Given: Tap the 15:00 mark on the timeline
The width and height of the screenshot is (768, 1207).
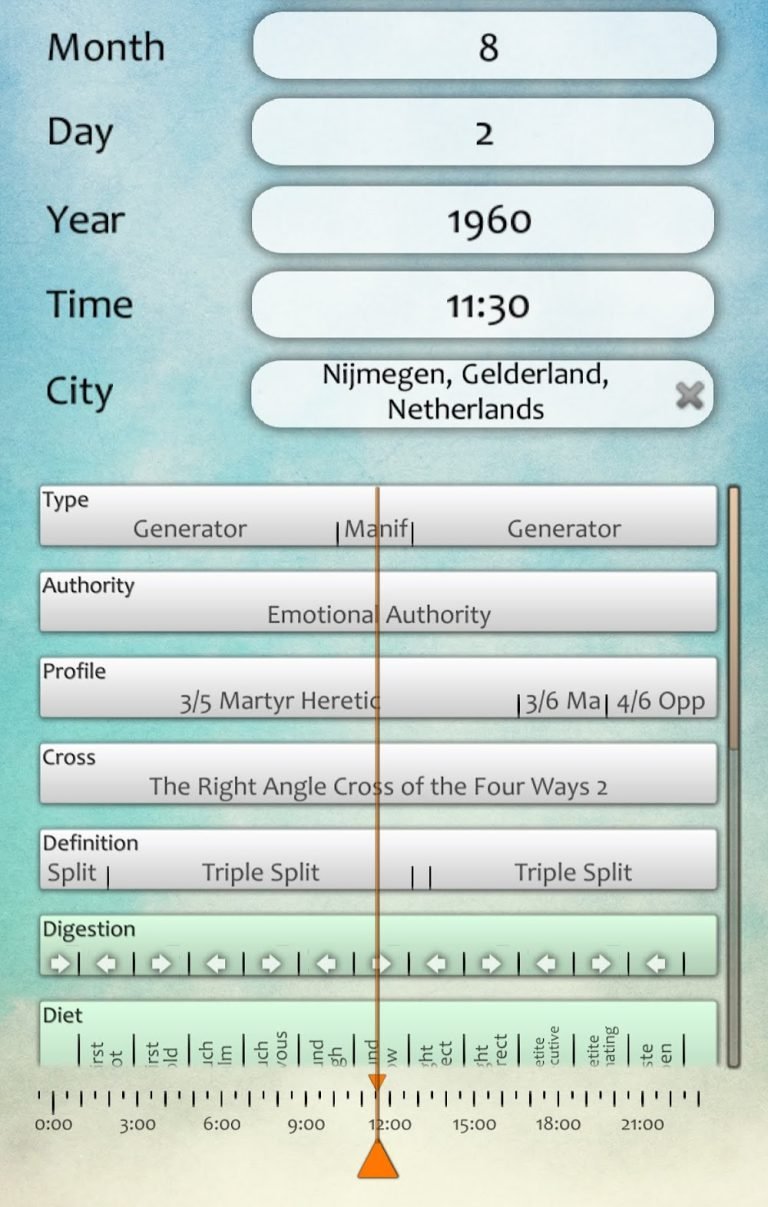Looking at the screenshot, I should click(x=474, y=1124).
